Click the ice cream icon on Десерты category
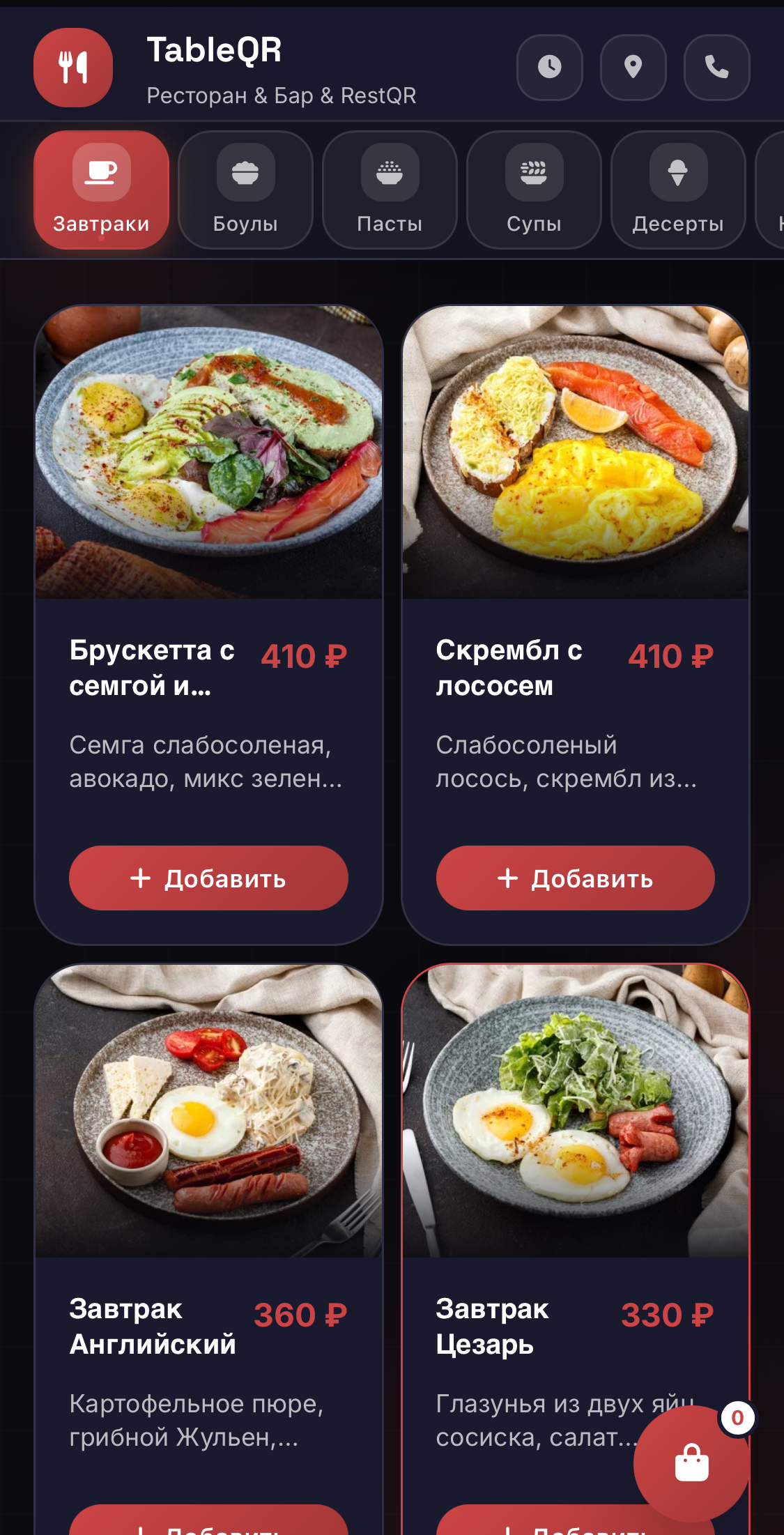 click(677, 171)
